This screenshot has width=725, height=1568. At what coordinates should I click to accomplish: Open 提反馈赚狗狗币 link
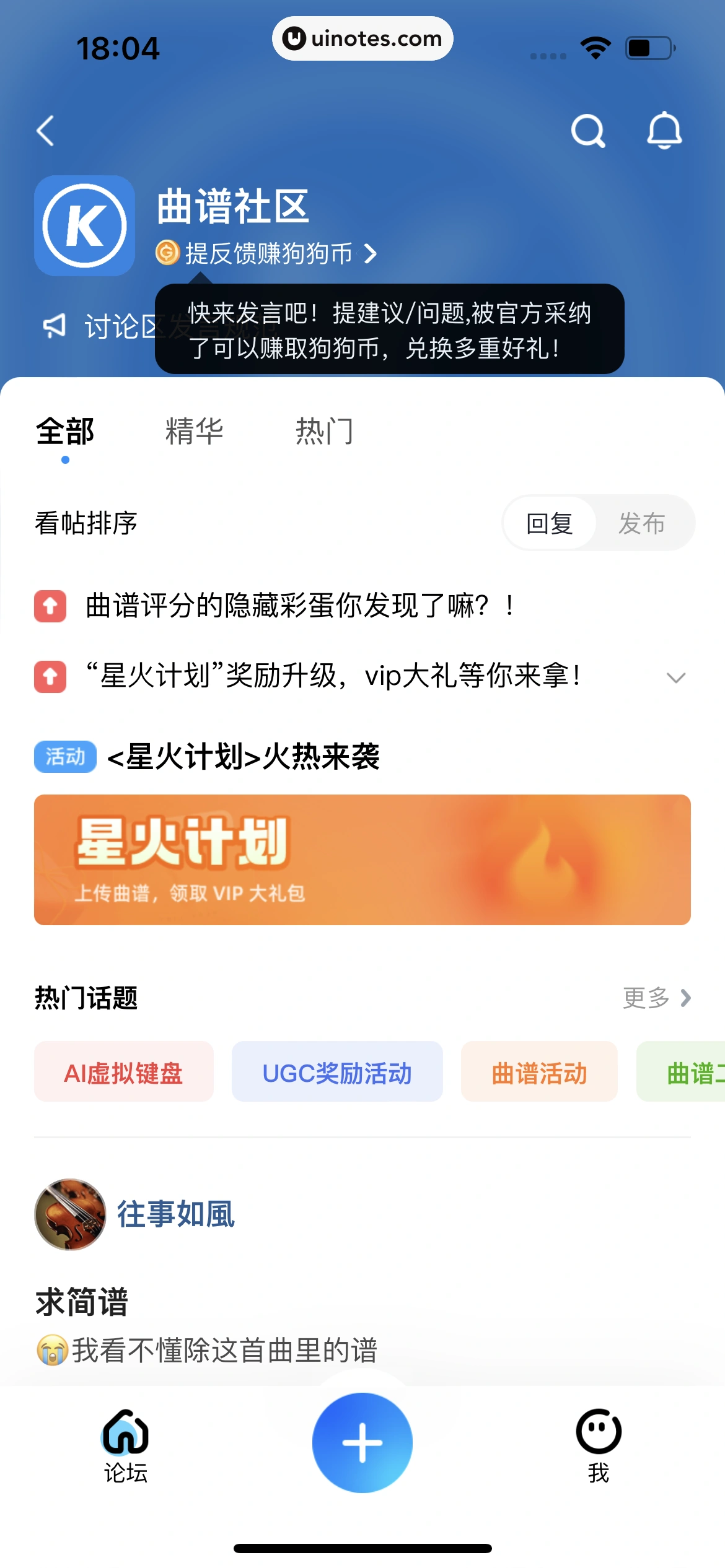coord(266,253)
